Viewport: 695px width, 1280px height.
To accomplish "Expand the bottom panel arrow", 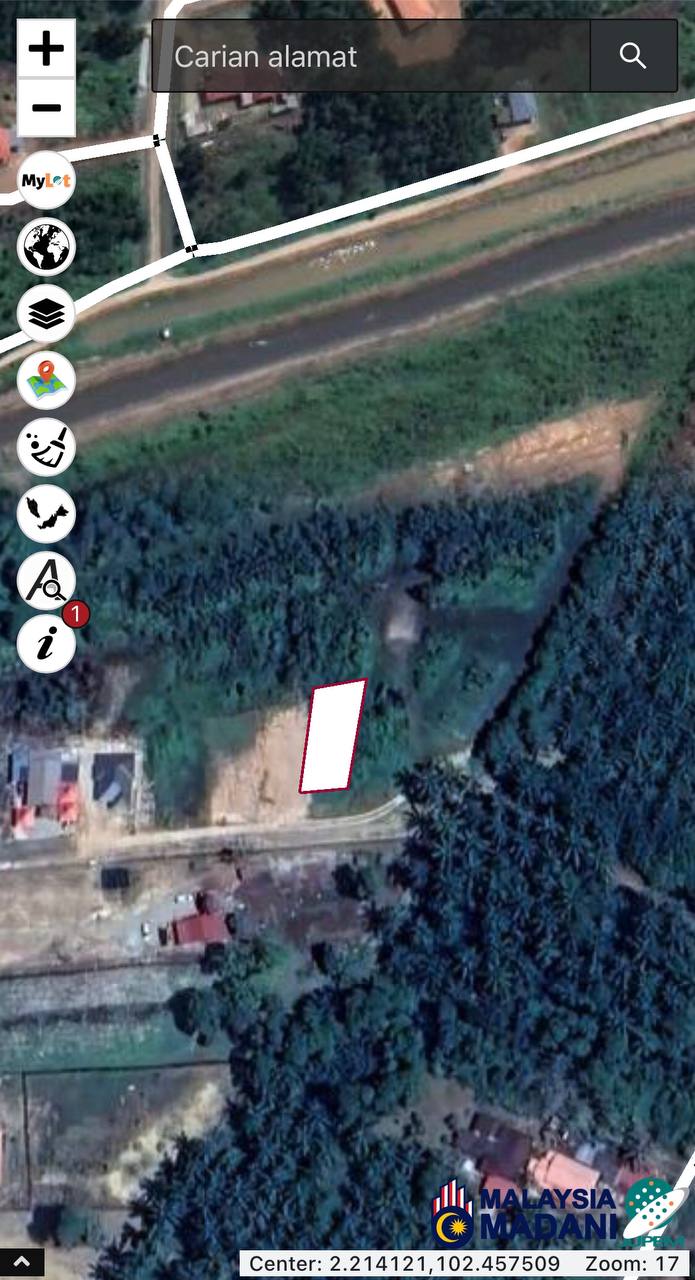I will coord(22,1262).
